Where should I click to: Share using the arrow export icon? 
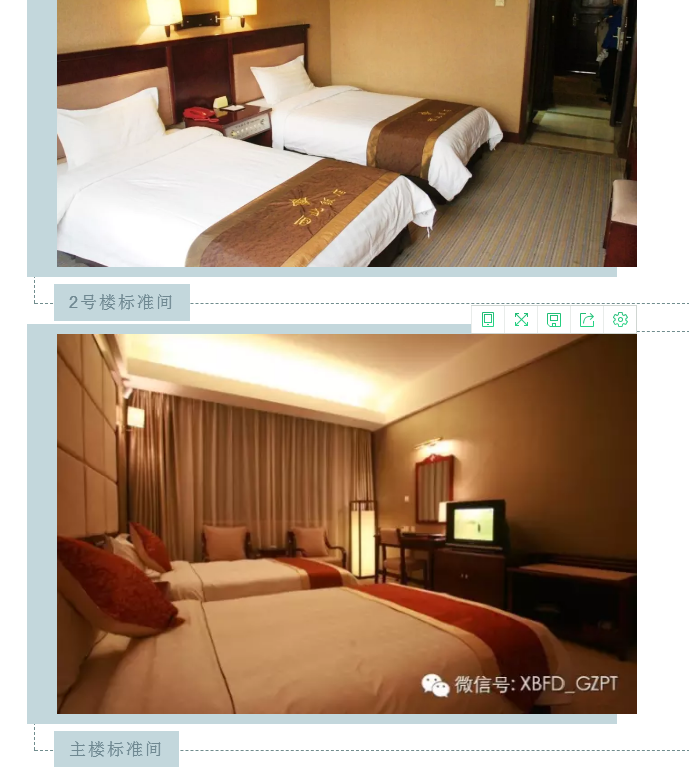[x=587, y=319]
